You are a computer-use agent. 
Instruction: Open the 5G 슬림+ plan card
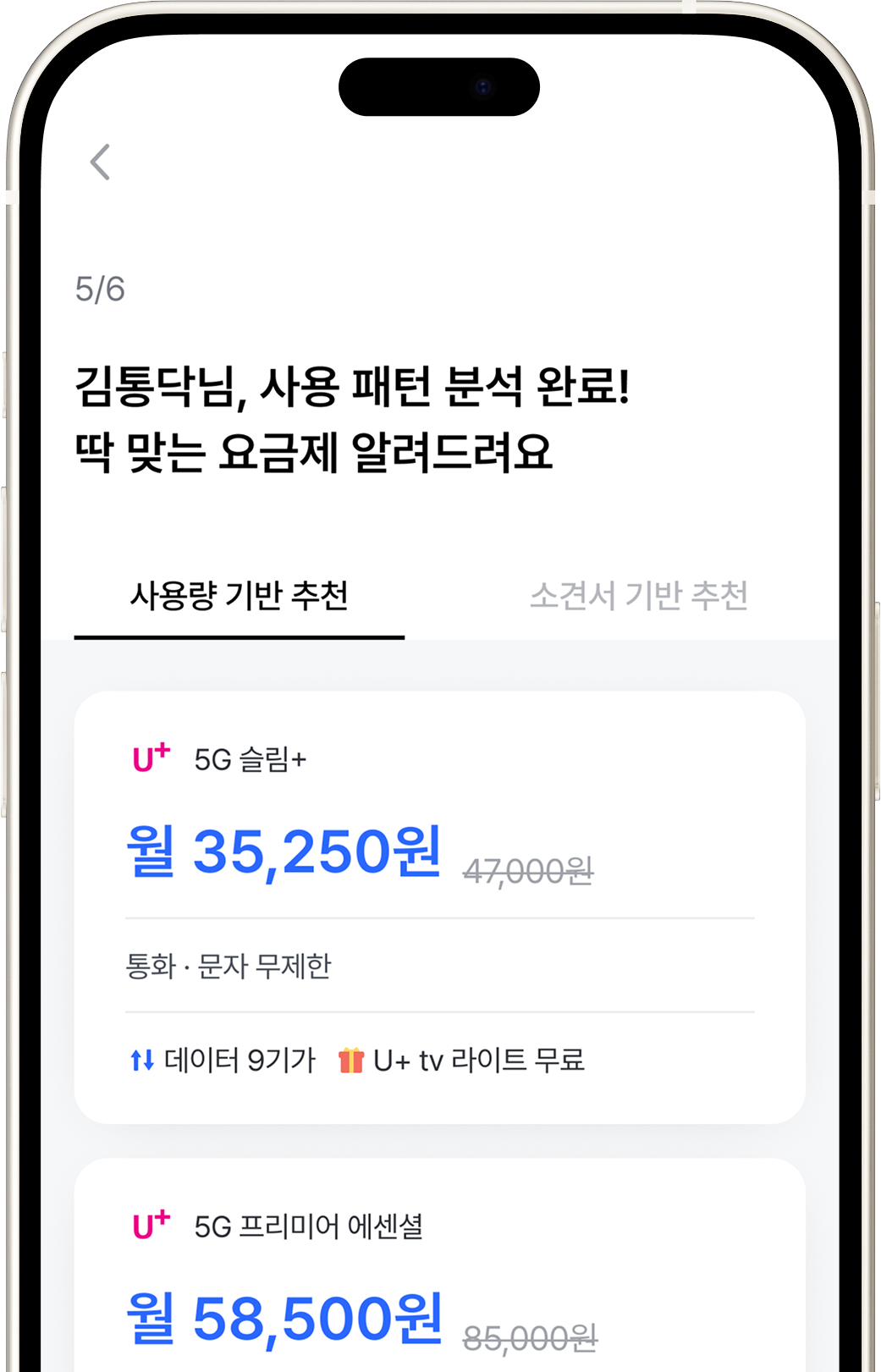click(x=439, y=906)
